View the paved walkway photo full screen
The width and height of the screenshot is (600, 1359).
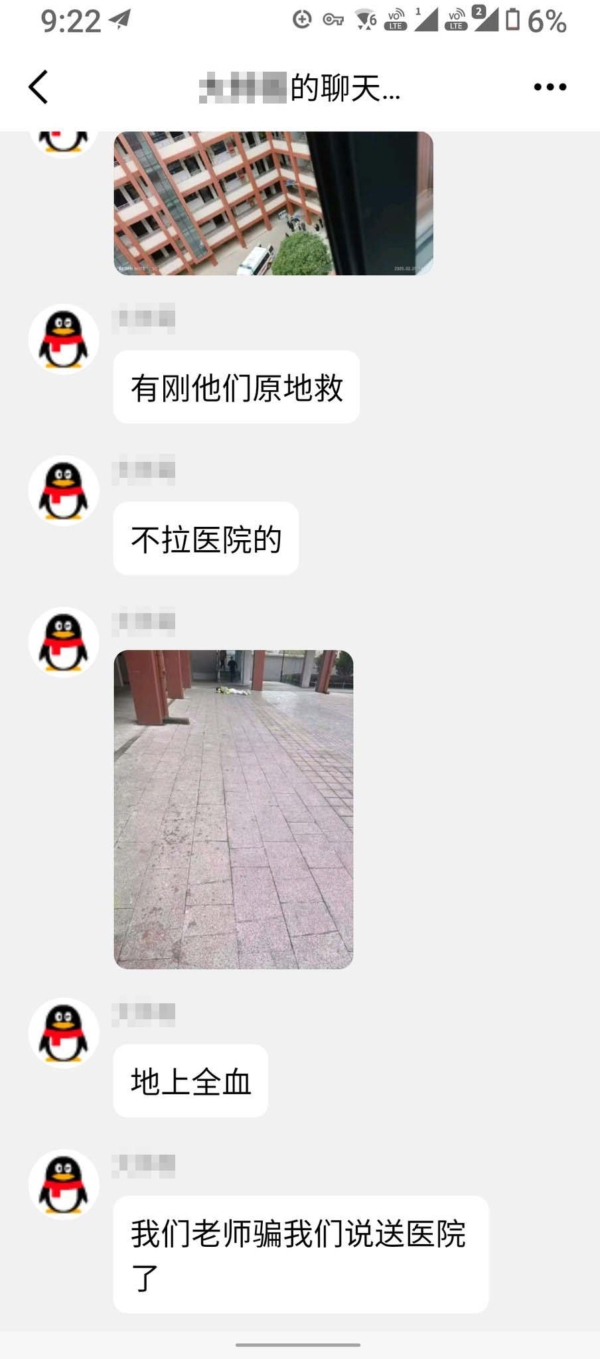[233, 809]
